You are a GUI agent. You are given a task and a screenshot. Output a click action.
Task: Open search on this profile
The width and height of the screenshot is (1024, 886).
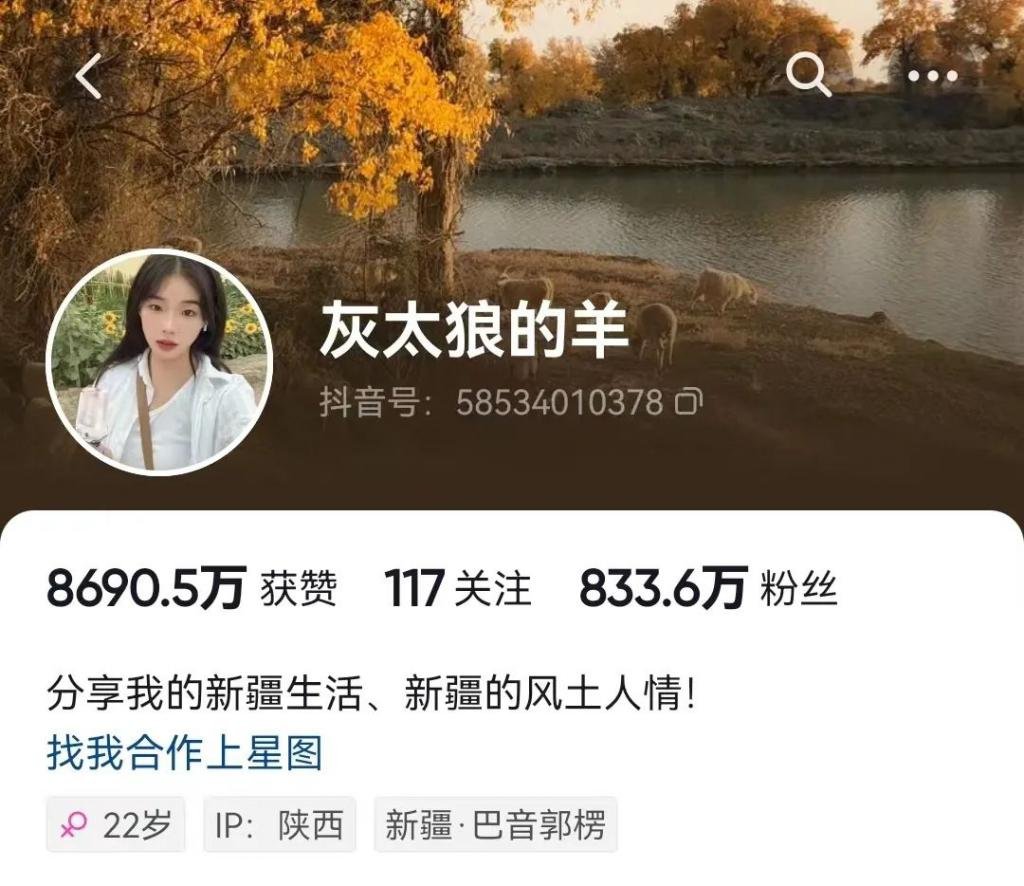pyautogui.click(x=808, y=75)
